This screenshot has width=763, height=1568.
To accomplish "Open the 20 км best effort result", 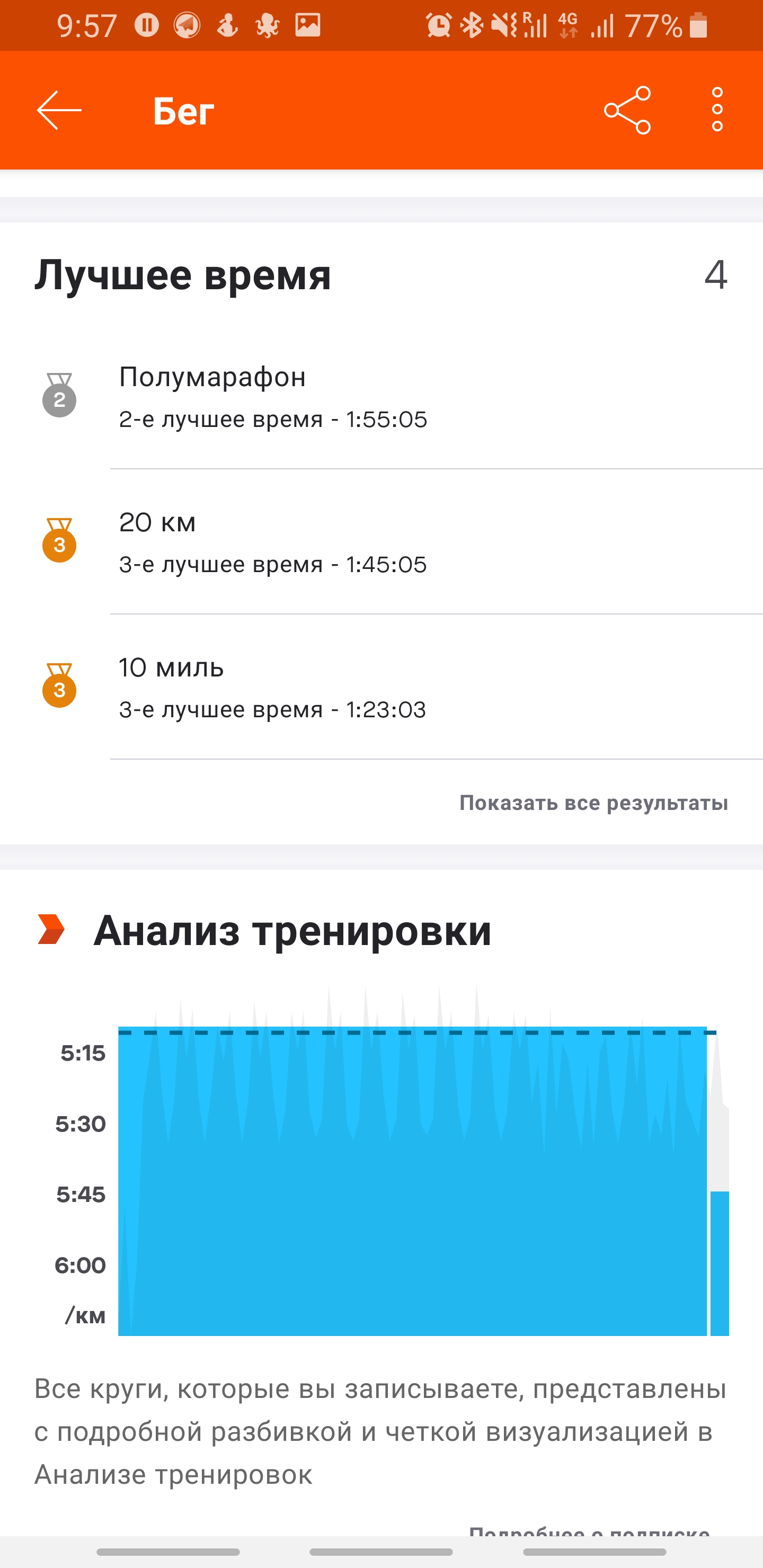I will pos(381,542).
